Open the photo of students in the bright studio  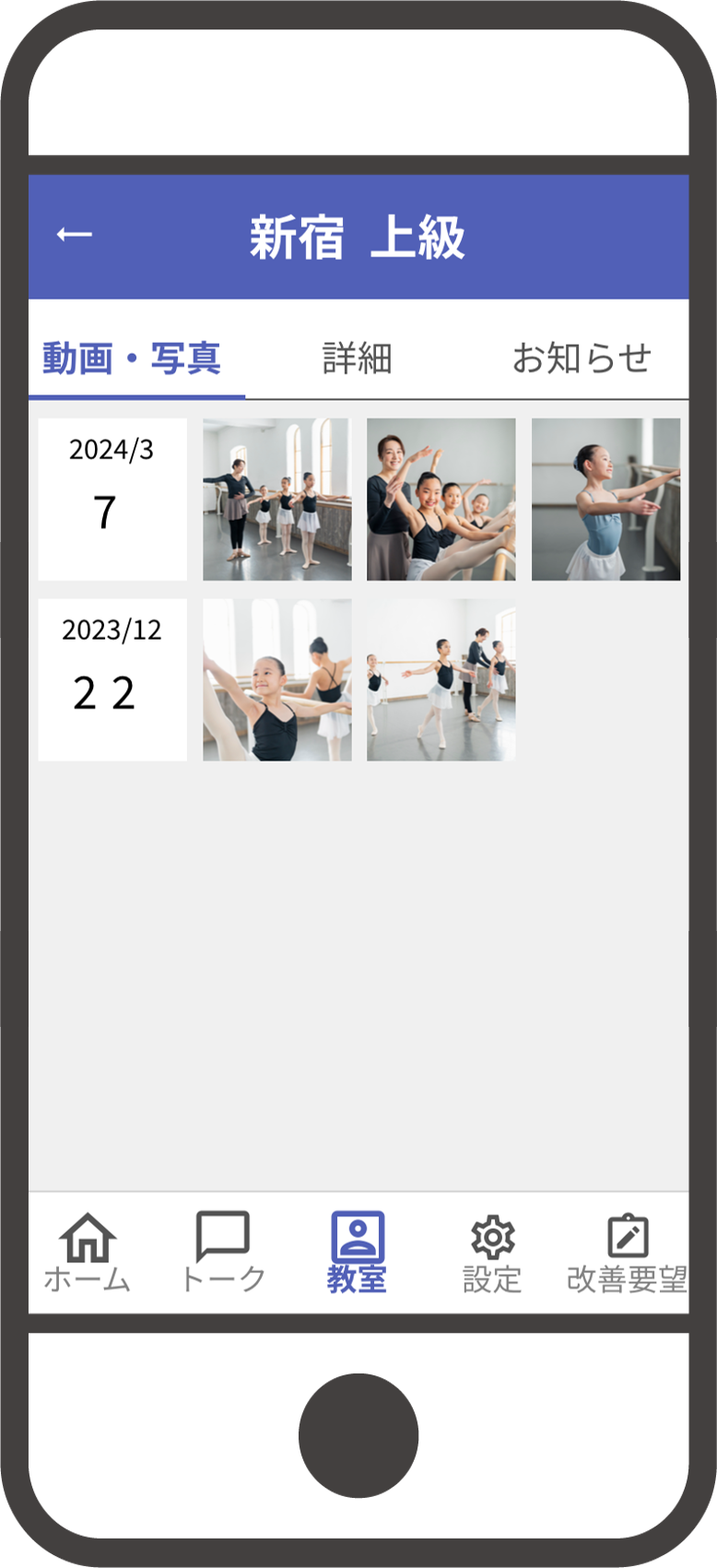[x=441, y=679]
